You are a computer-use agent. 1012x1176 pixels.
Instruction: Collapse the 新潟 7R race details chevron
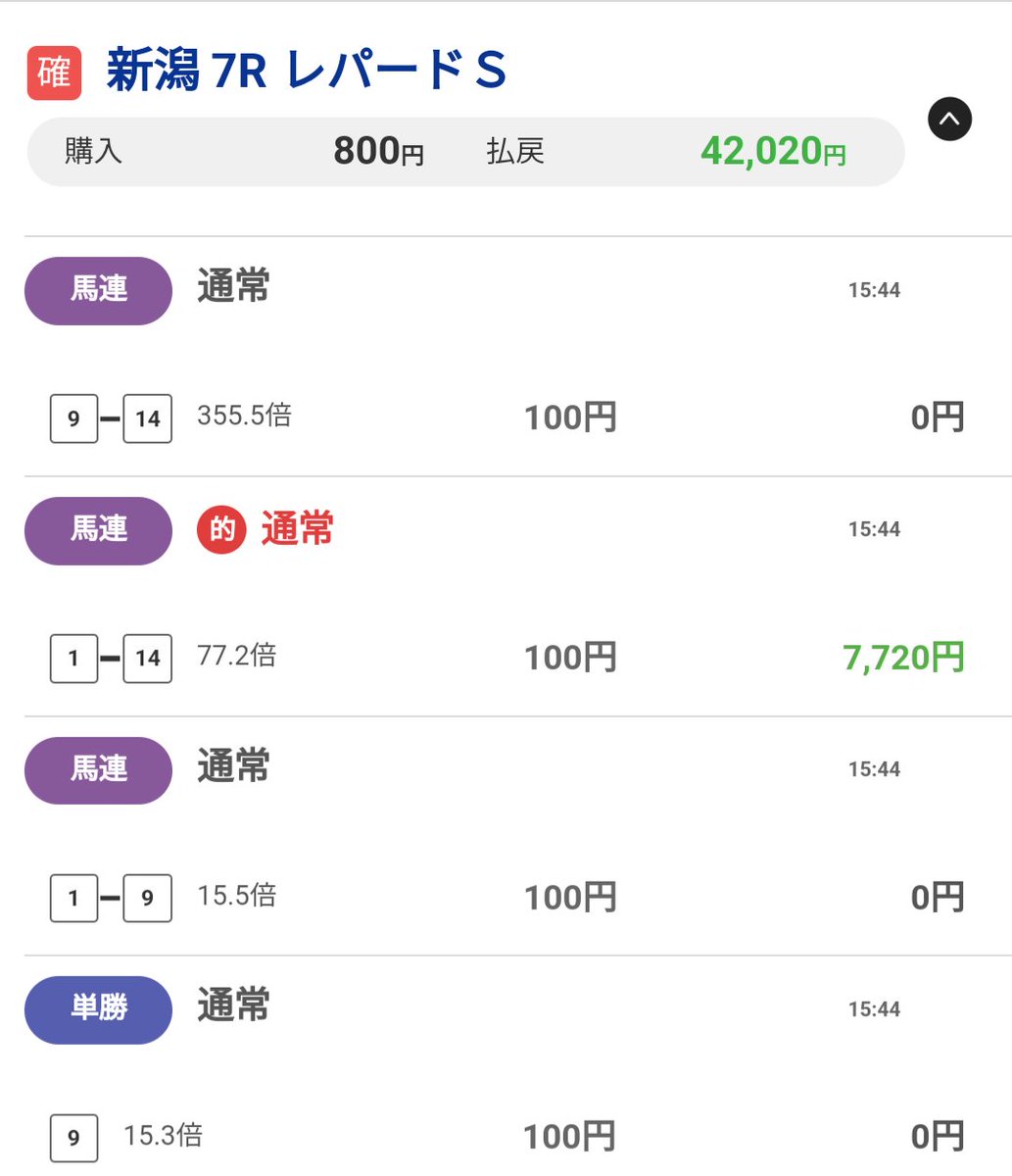pos(949,120)
